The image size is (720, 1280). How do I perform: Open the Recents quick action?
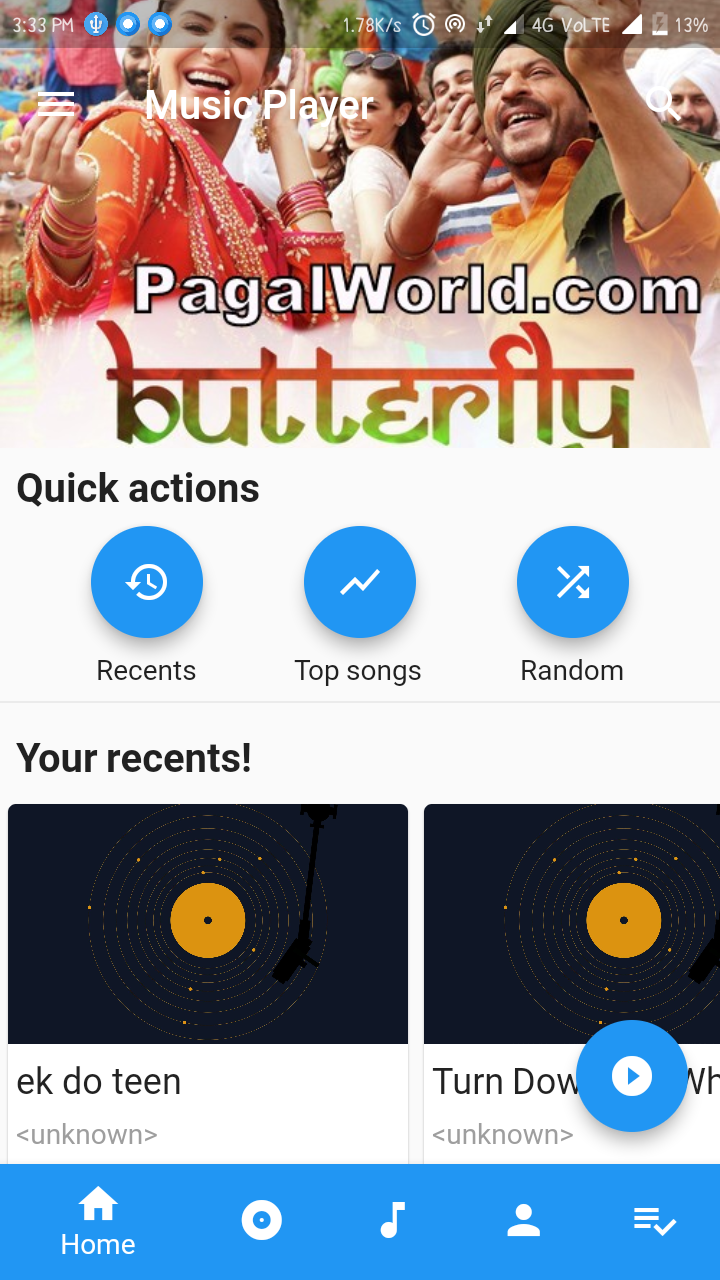click(x=147, y=582)
